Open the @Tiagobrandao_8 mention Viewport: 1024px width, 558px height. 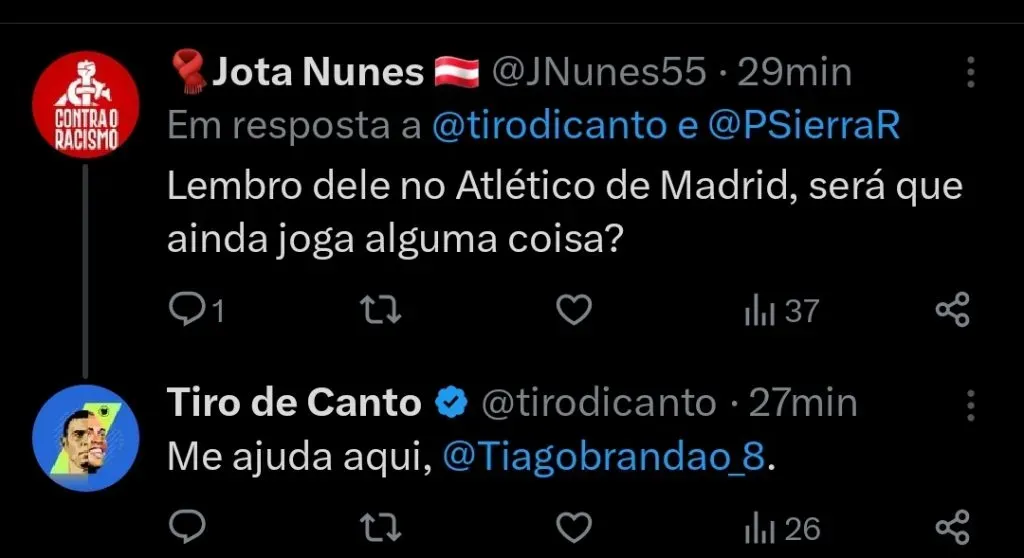[x=604, y=458]
